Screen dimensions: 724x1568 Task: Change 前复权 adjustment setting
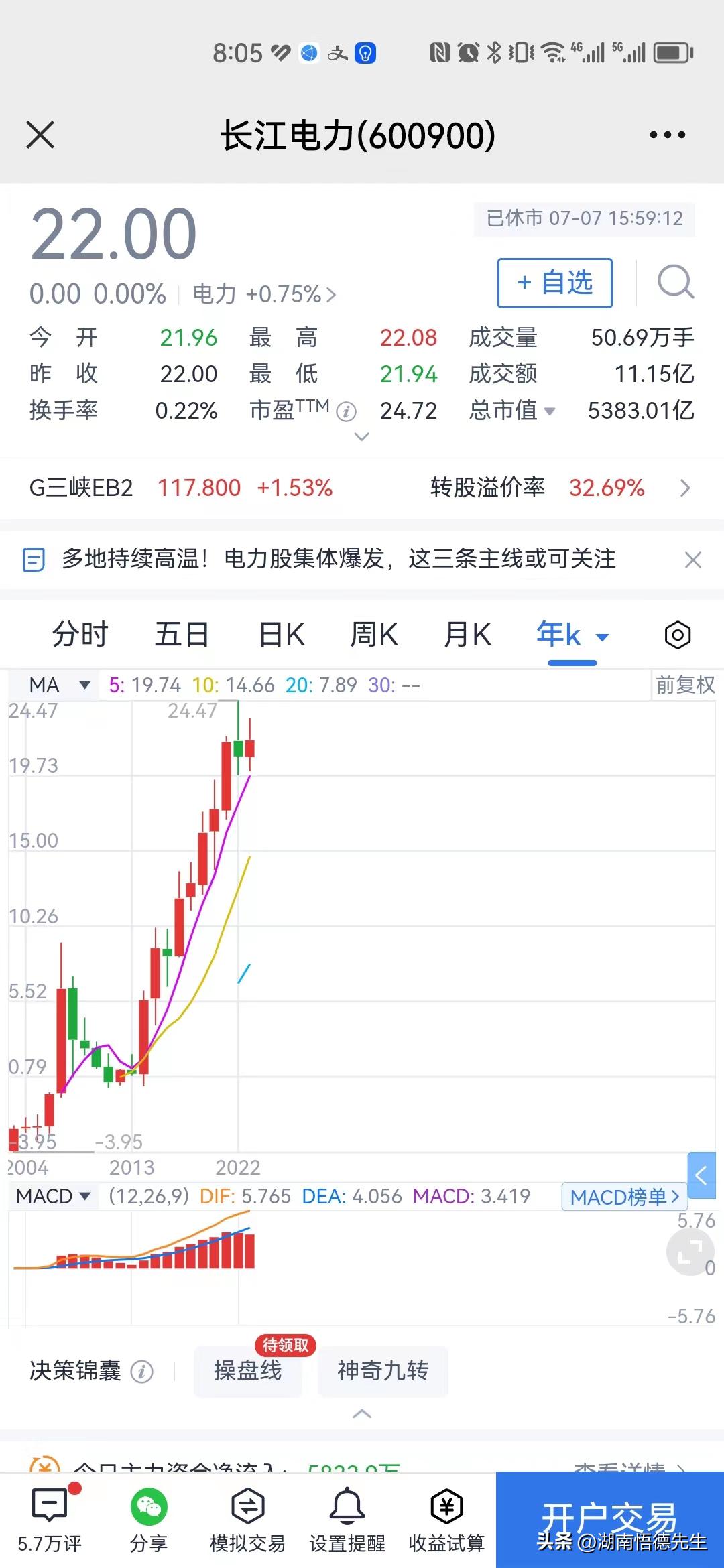click(684, 685)
